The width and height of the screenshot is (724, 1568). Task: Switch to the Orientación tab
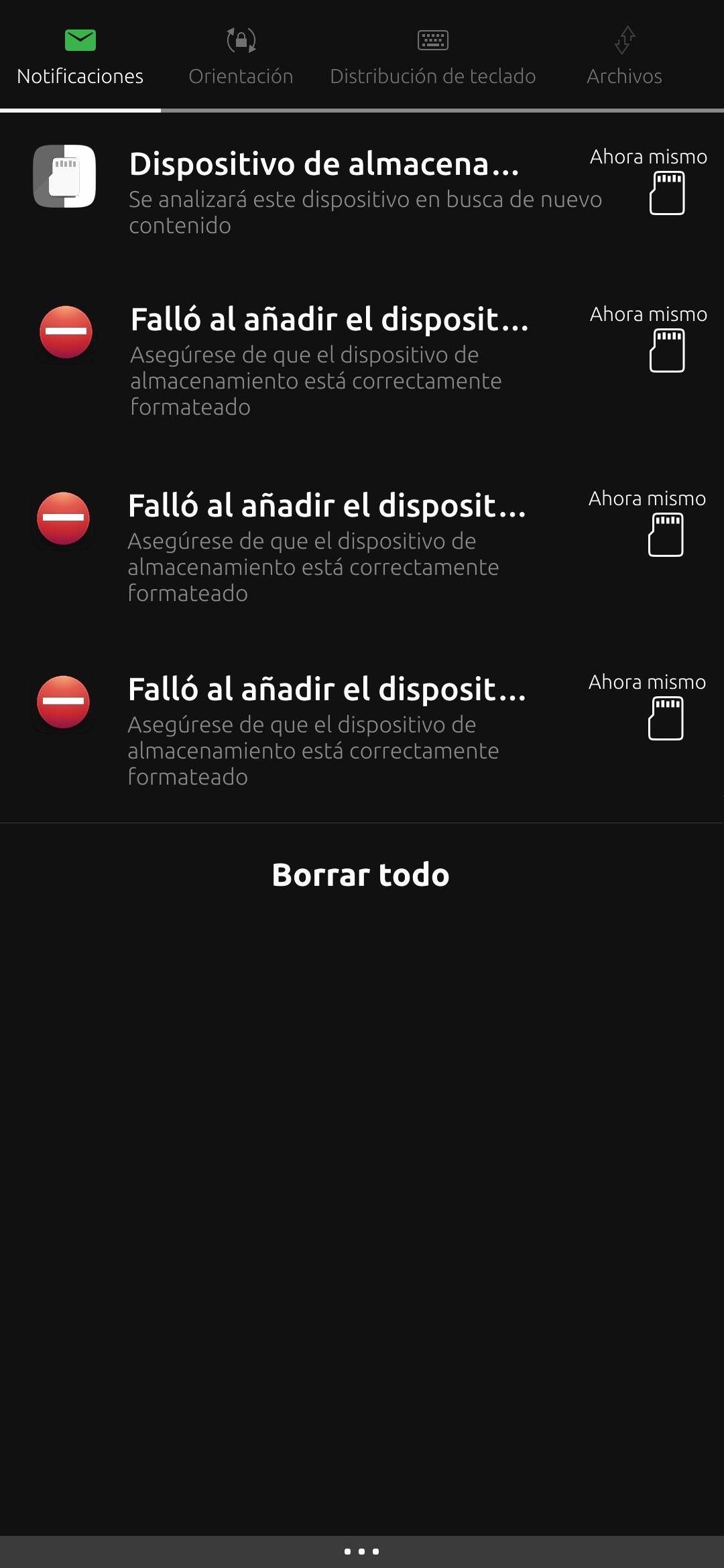pos(241,56)
